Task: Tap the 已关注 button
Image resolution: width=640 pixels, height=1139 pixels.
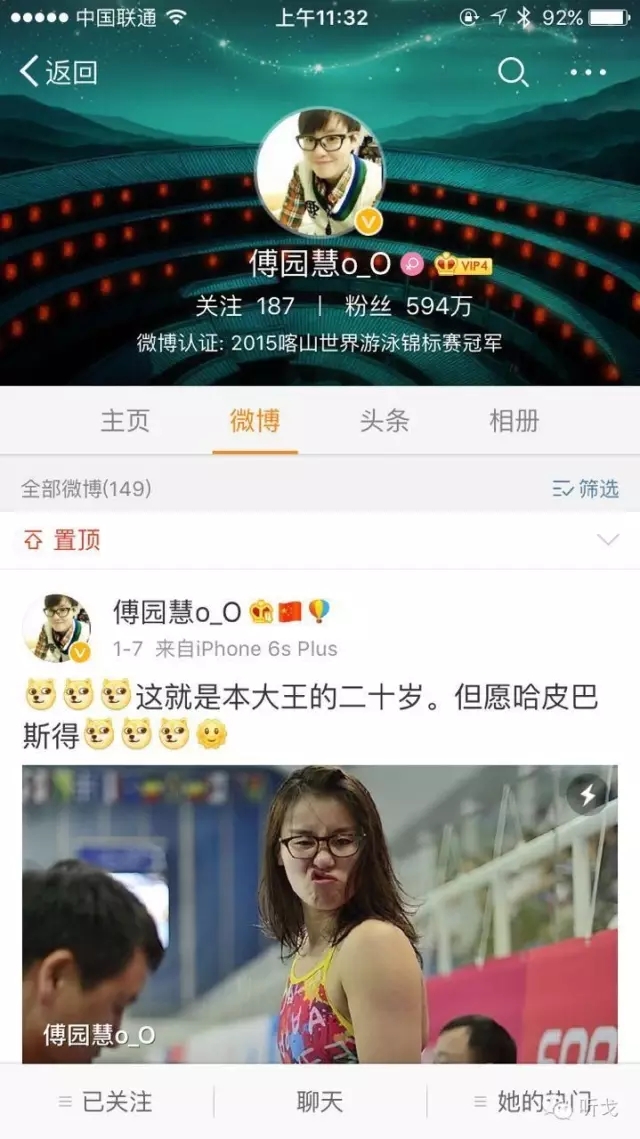Action: pyautogui.click(x=106, y=1102)
